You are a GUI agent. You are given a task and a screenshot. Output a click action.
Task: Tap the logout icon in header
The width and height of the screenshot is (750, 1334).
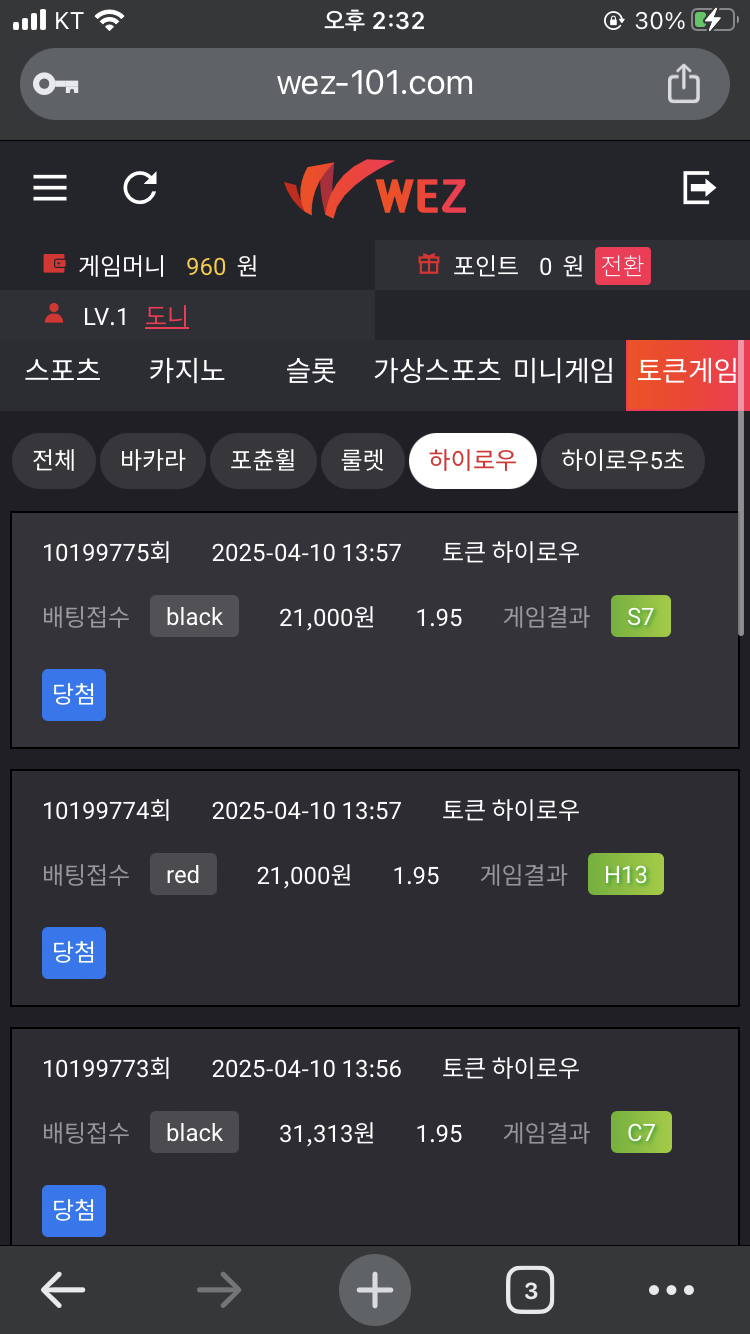[x=699, y=187]
